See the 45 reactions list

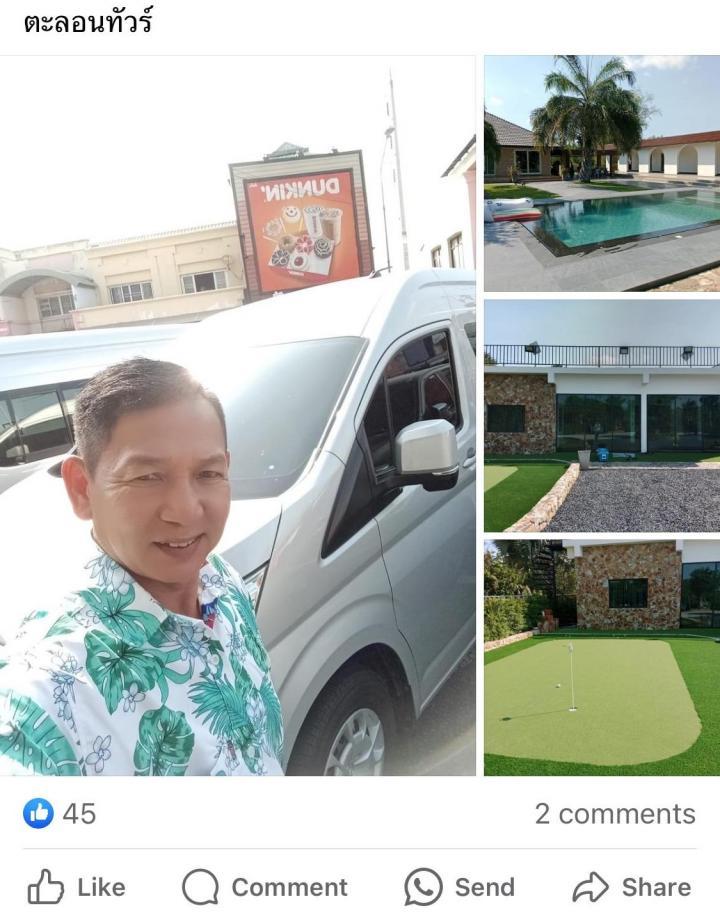point(60,813)
